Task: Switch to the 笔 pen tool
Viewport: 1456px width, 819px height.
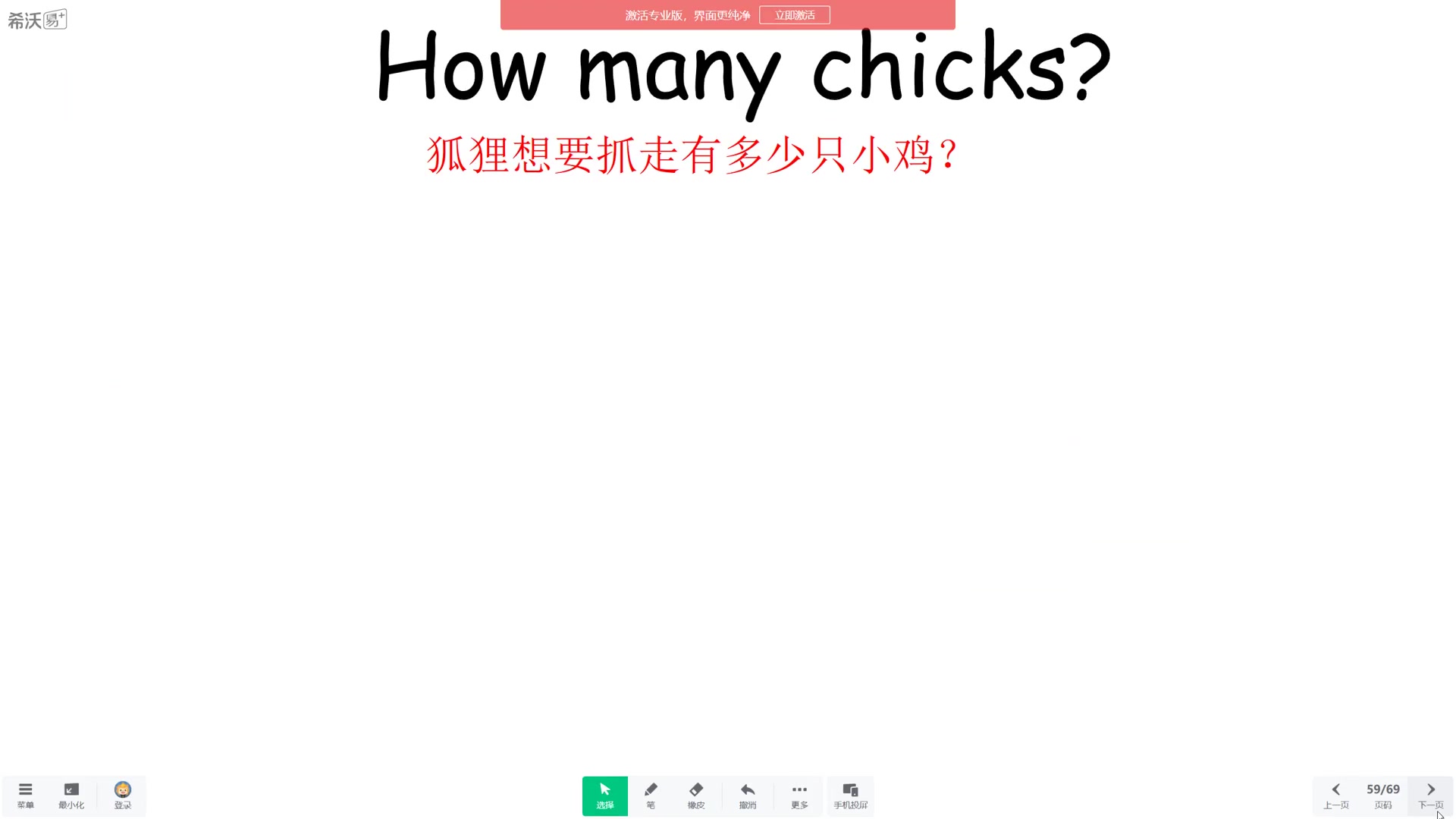Action: click(651, 795)
